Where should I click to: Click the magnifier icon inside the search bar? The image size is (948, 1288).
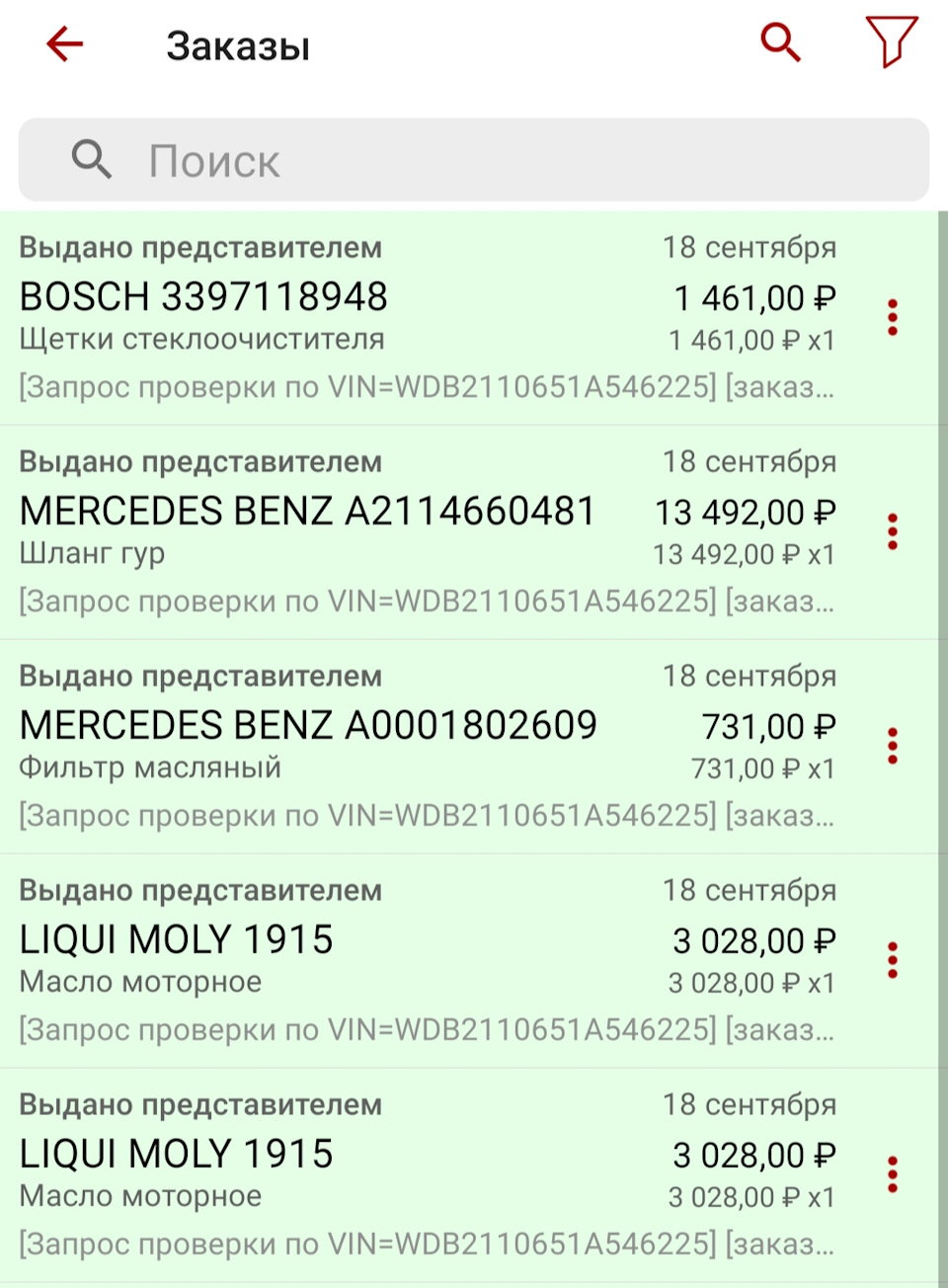click(90, 159)
